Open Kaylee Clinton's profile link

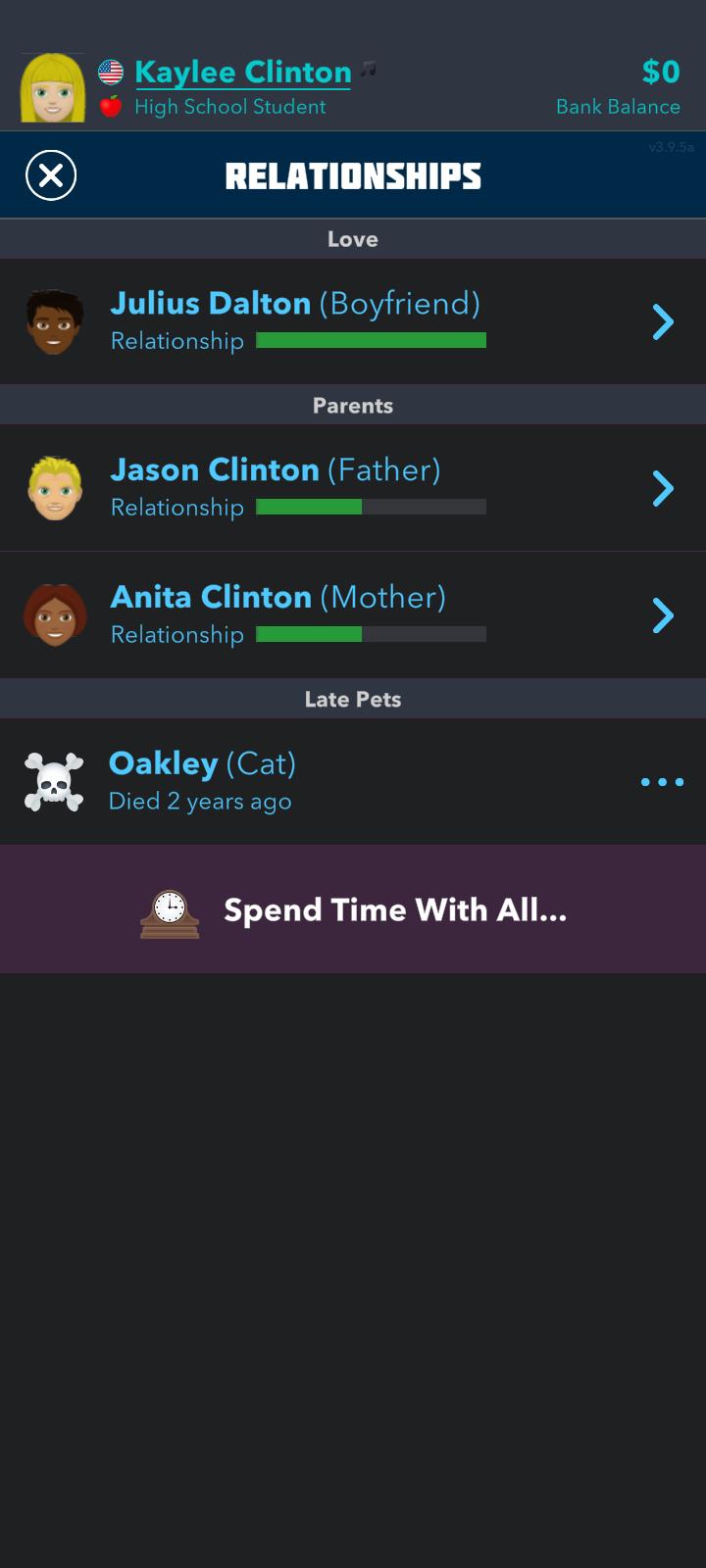(242, 73)
